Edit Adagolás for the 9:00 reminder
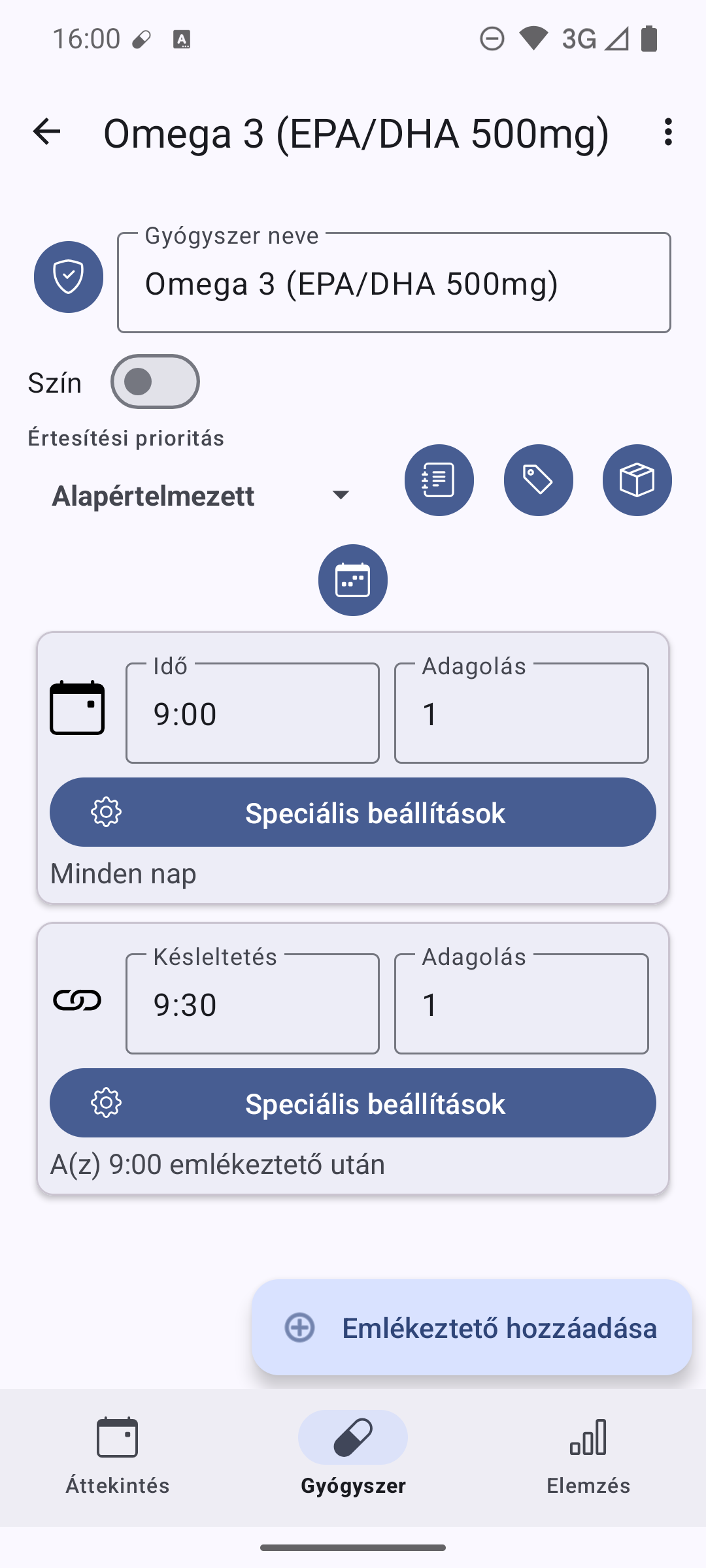The height and width of the screenshot is (1568, 706). coord(521,713)
